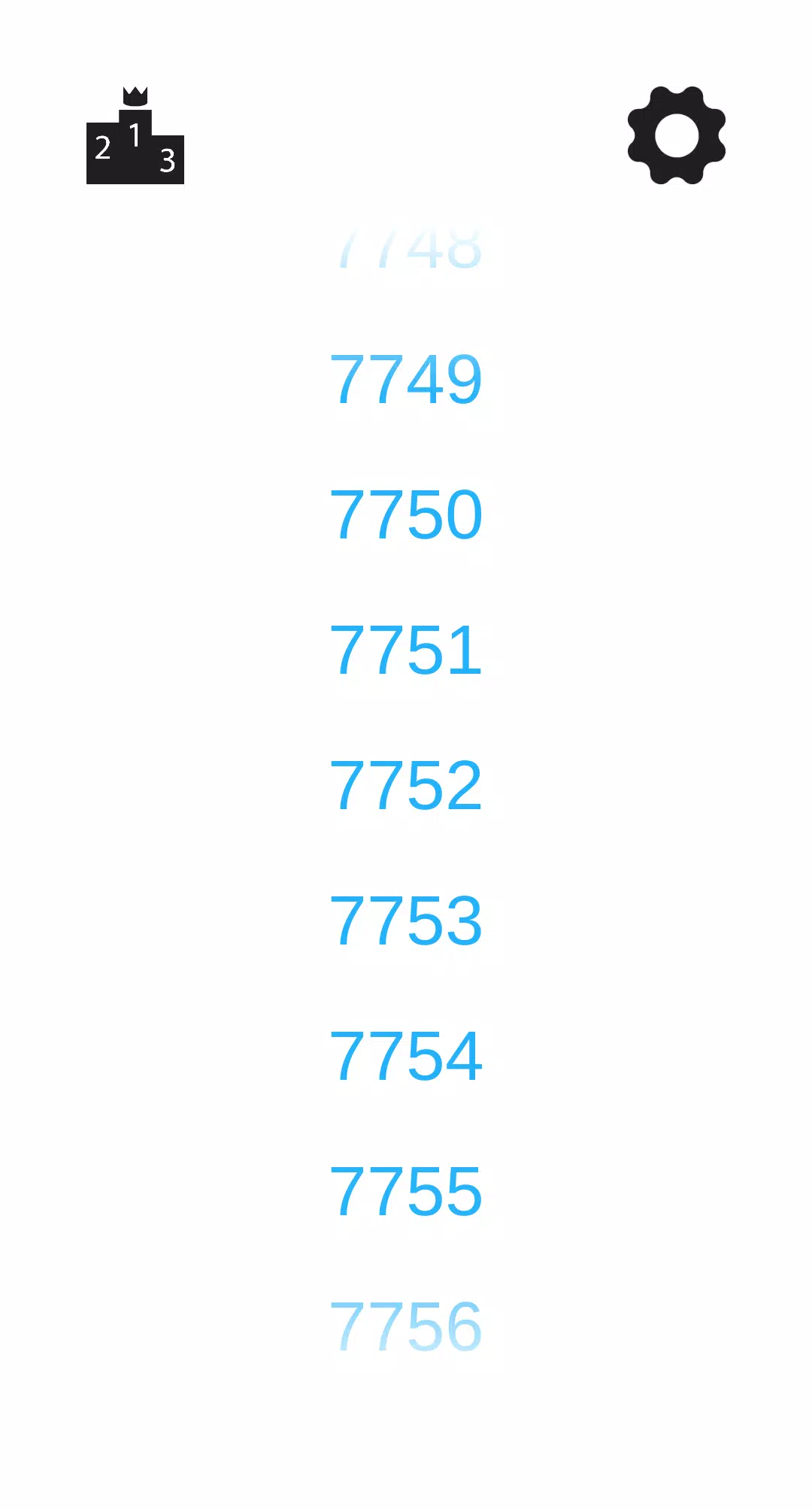Tap number 7752
Screen dimensions: 812x1510
406,786
